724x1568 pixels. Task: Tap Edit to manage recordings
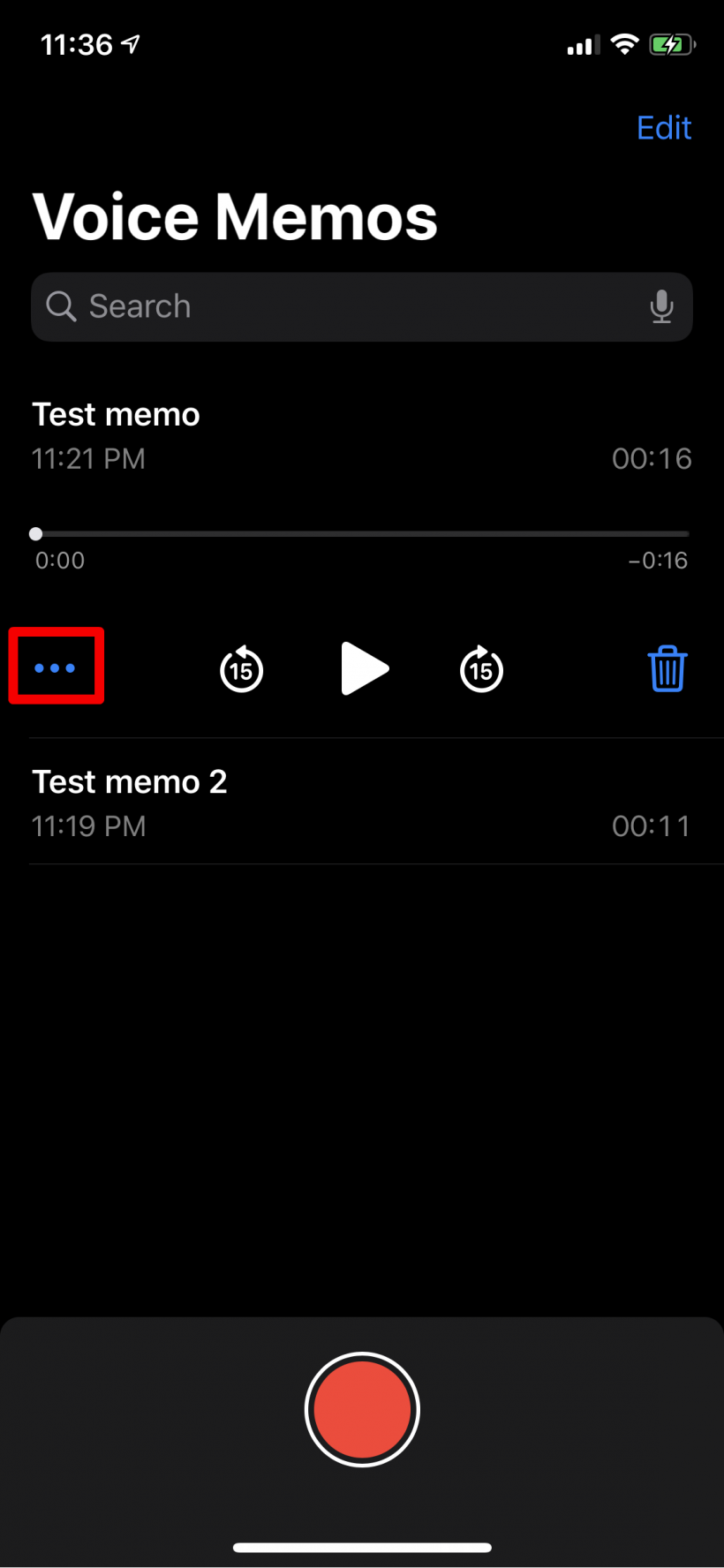pyautogui.click(x=664, y=128)
